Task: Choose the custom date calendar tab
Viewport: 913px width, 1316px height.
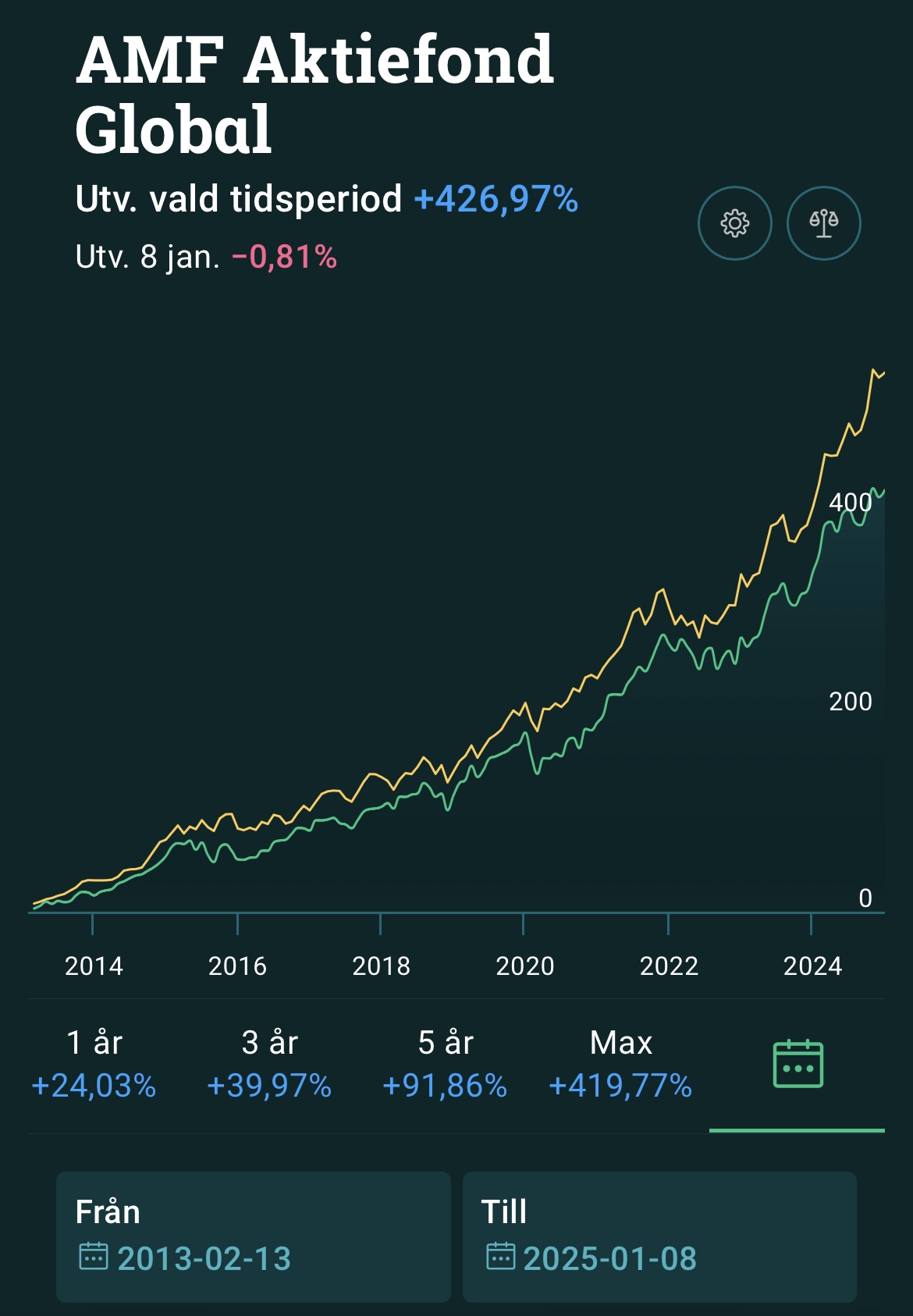Action: [x=798, y=1064]
